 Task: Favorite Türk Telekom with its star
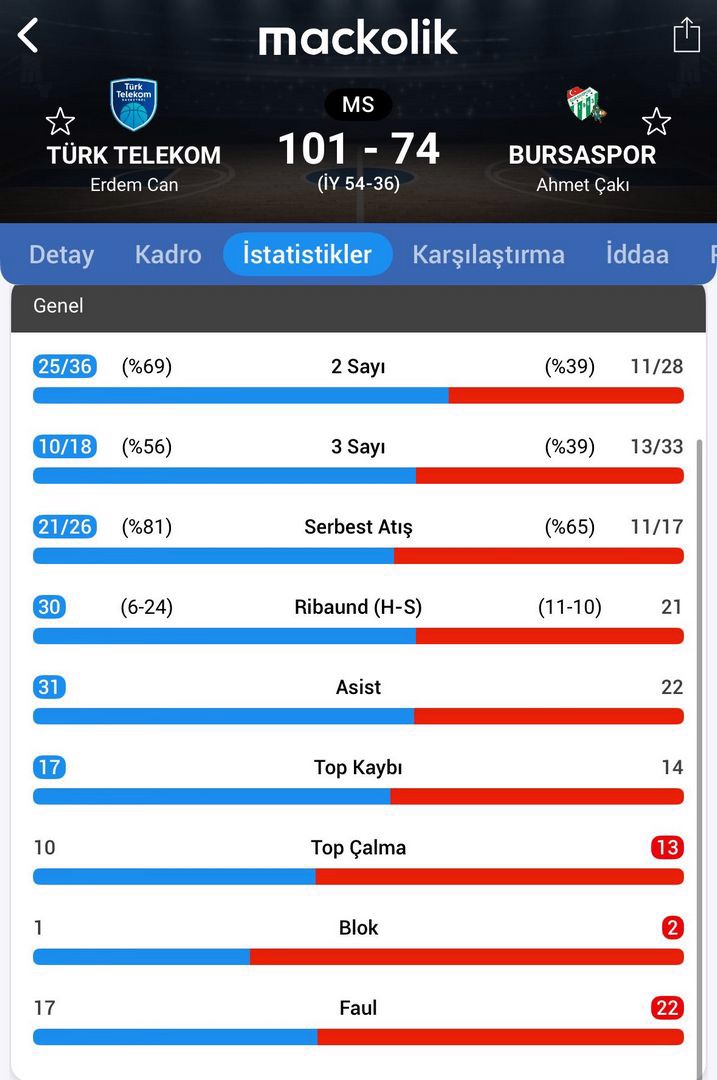click(x=60, y=122)
